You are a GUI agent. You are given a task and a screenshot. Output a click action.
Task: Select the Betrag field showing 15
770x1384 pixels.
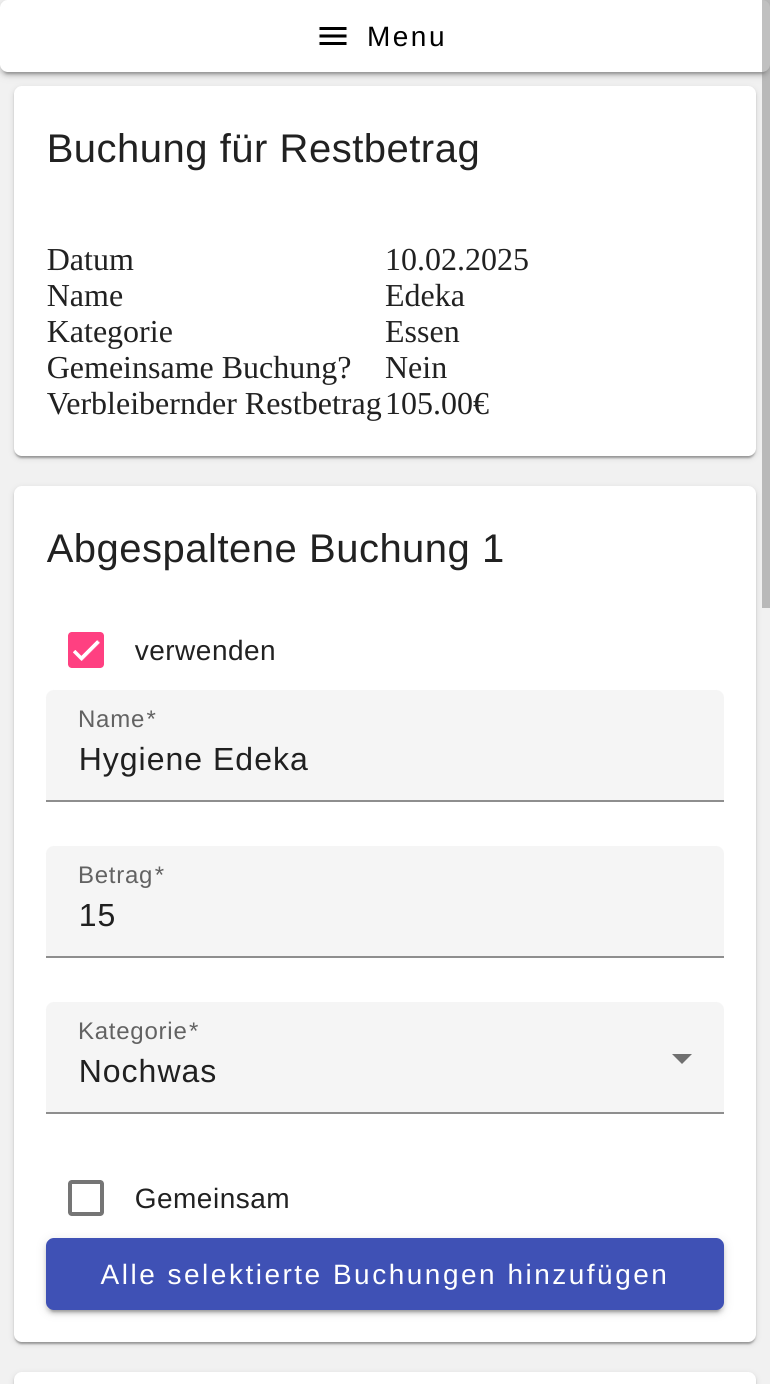[x=384, y=914]
